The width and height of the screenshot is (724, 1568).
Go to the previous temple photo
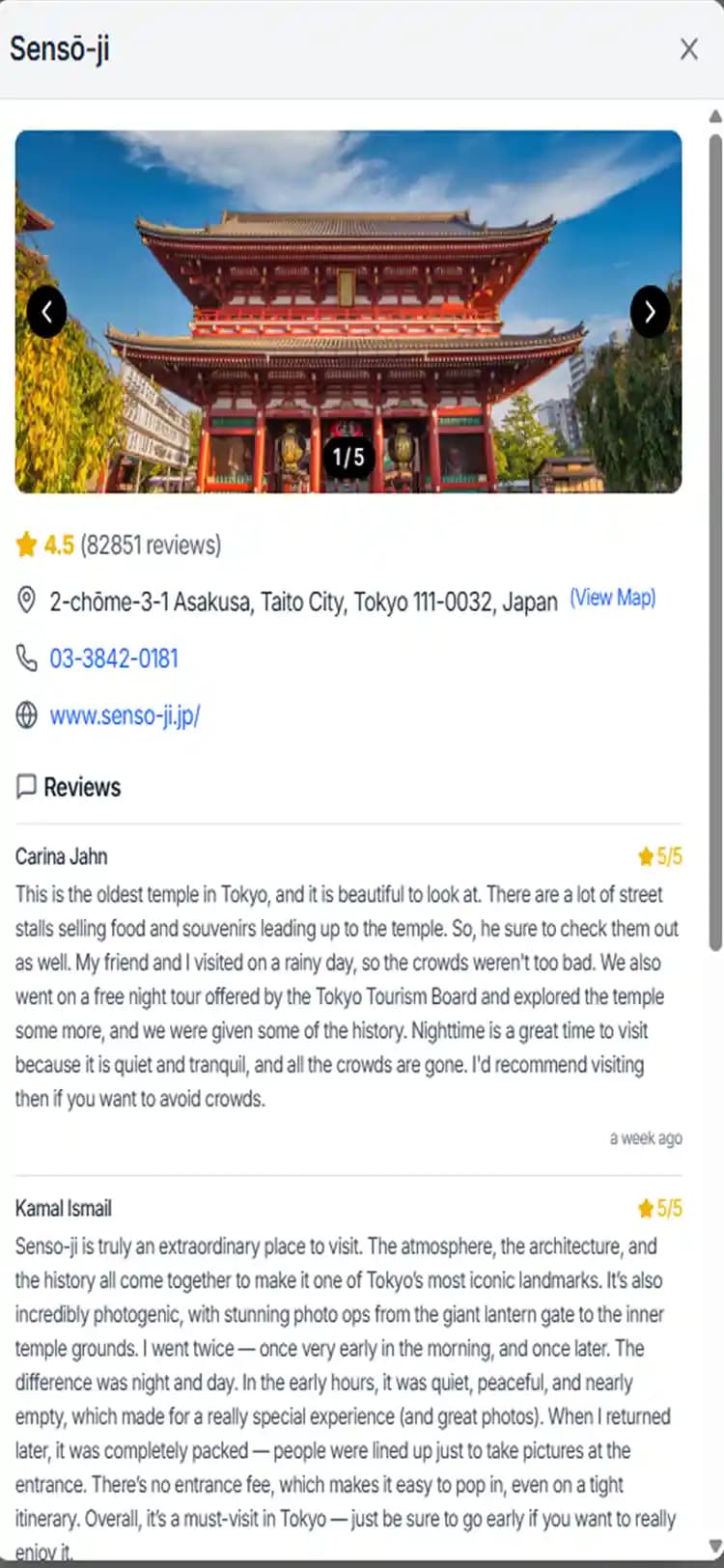[46, 312]
